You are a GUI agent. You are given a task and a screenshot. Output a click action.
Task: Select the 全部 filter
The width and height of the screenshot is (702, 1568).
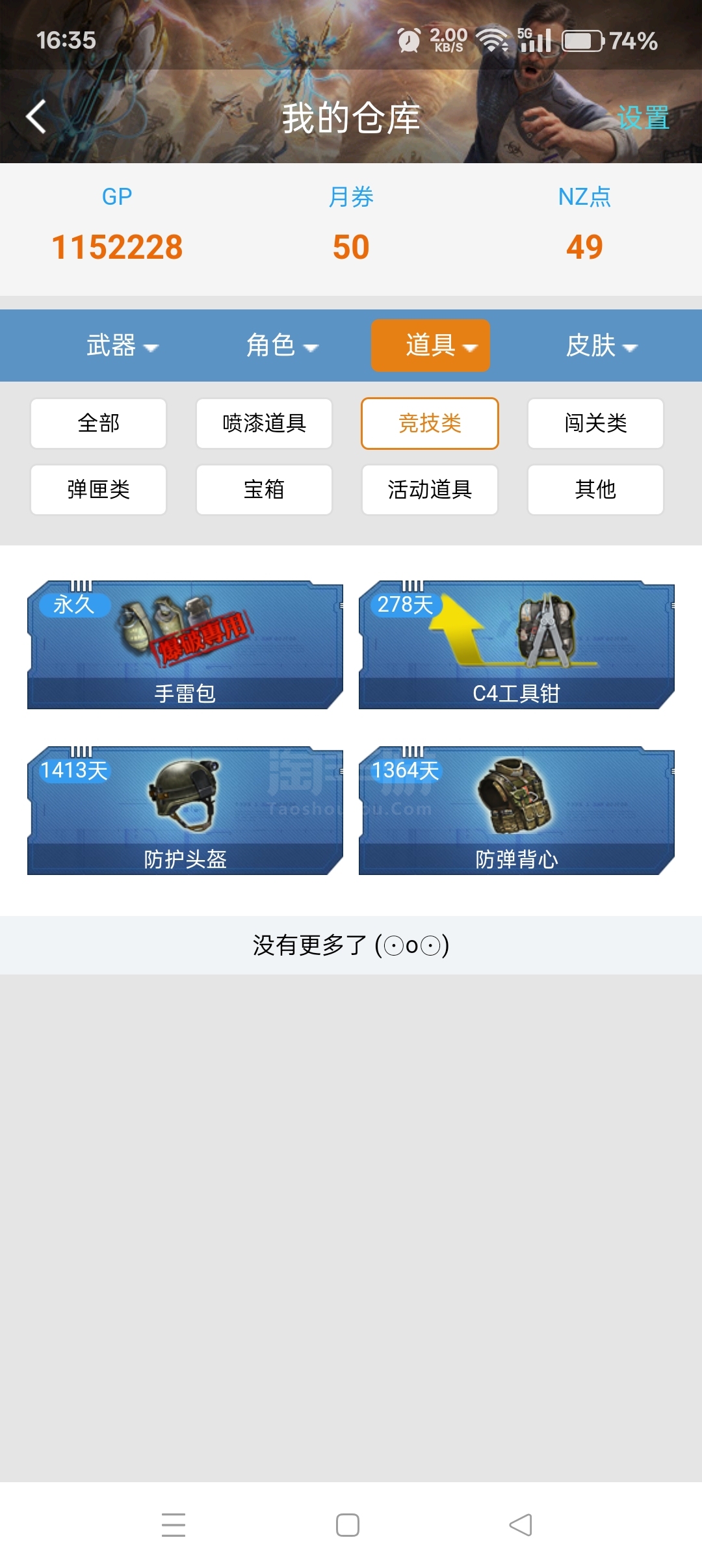pos(98,423)
